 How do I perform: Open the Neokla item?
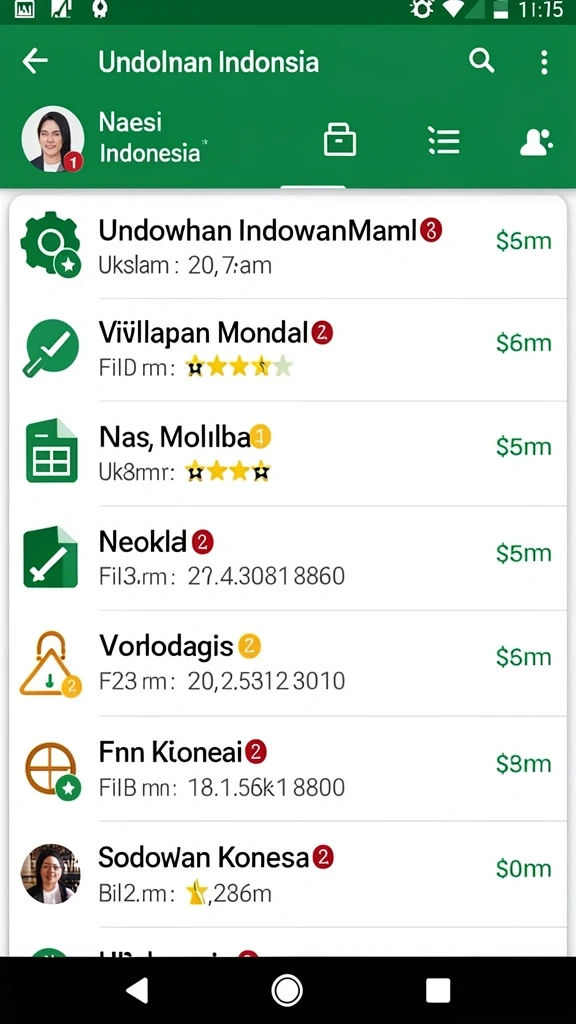point(288,558)
